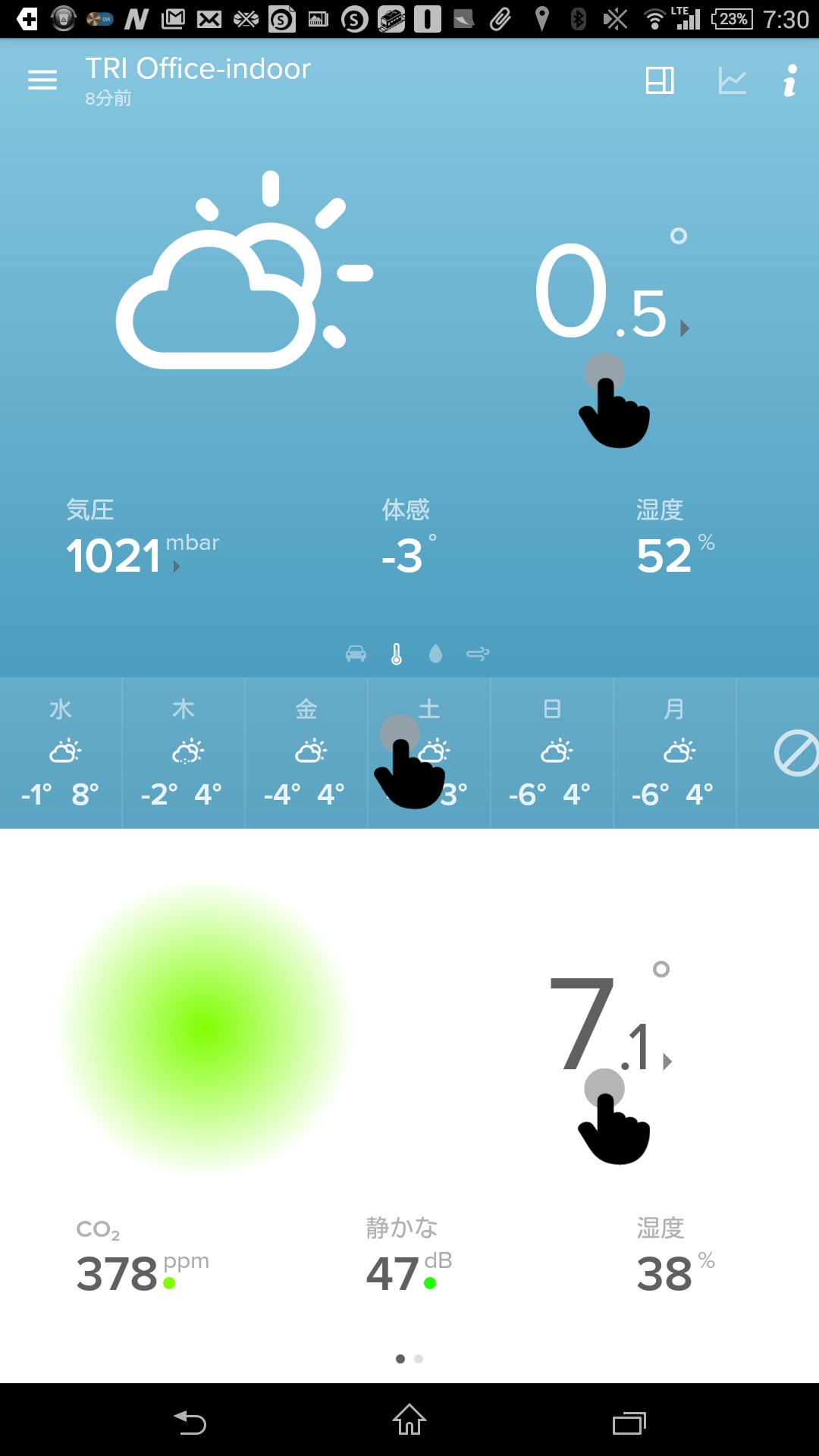Open Saturday (土) forecast
The width and height of the screenshot is (819, 1456).
click(429, 752)
